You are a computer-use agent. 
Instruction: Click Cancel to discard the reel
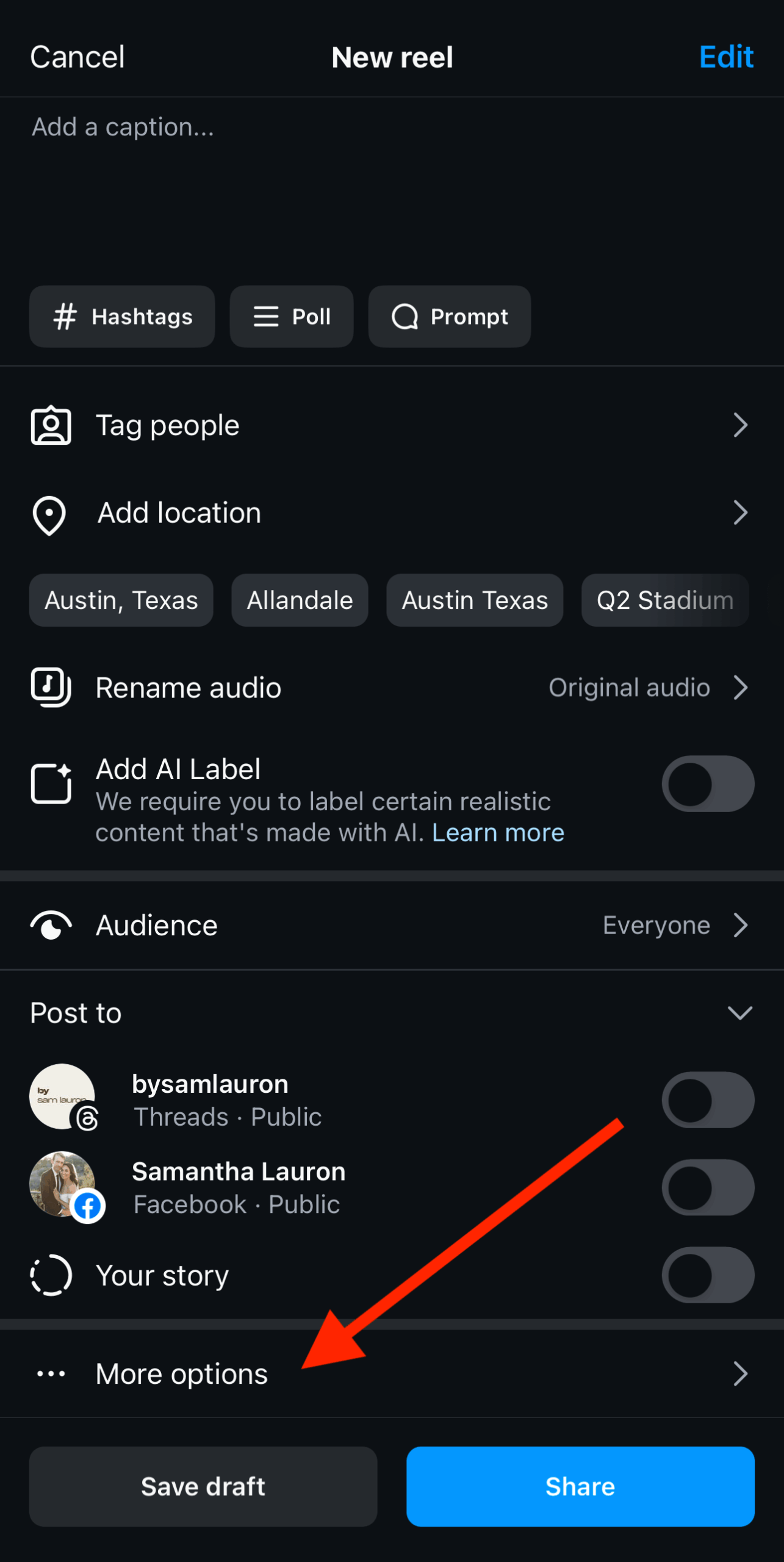click(x=77, y=56)
